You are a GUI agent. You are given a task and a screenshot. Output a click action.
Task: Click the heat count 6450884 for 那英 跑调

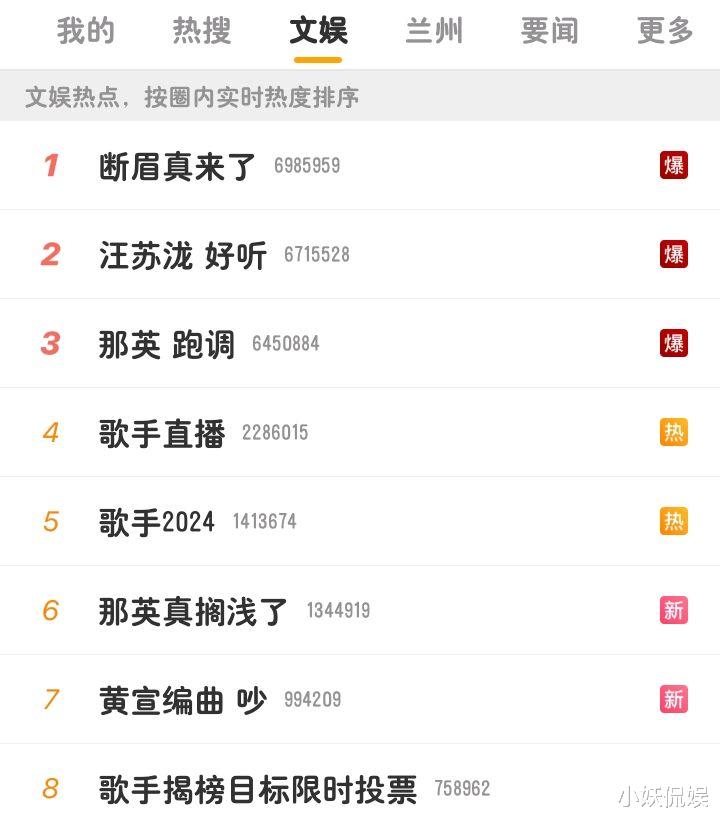click(x=288, y=343)
